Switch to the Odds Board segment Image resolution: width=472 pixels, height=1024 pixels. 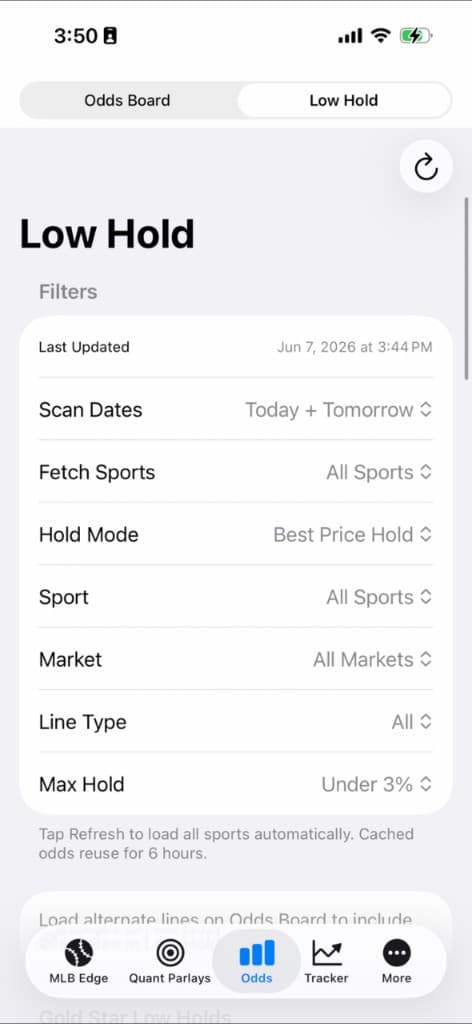127,101
